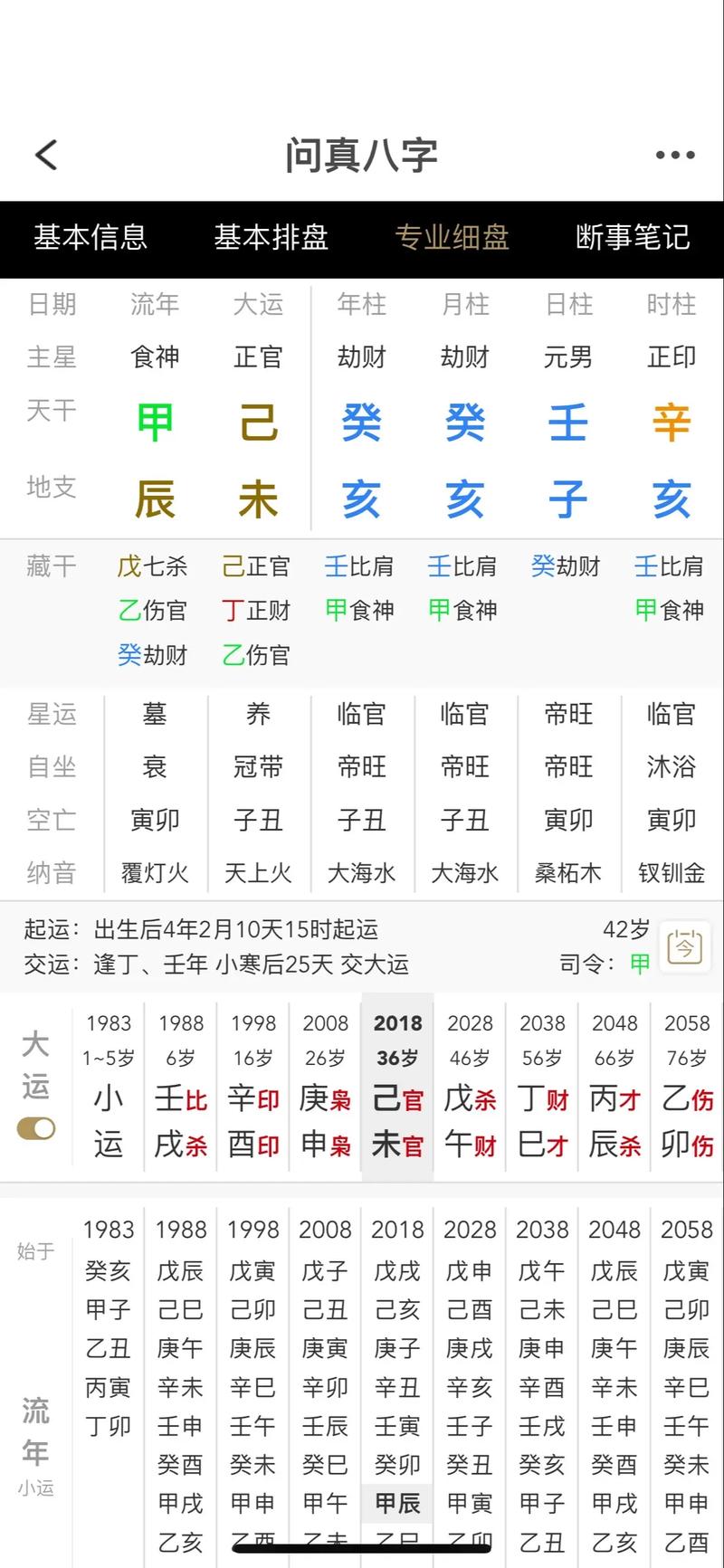
Task: Choose the 1998 辛酉 大运 column
Action: 253,1086
